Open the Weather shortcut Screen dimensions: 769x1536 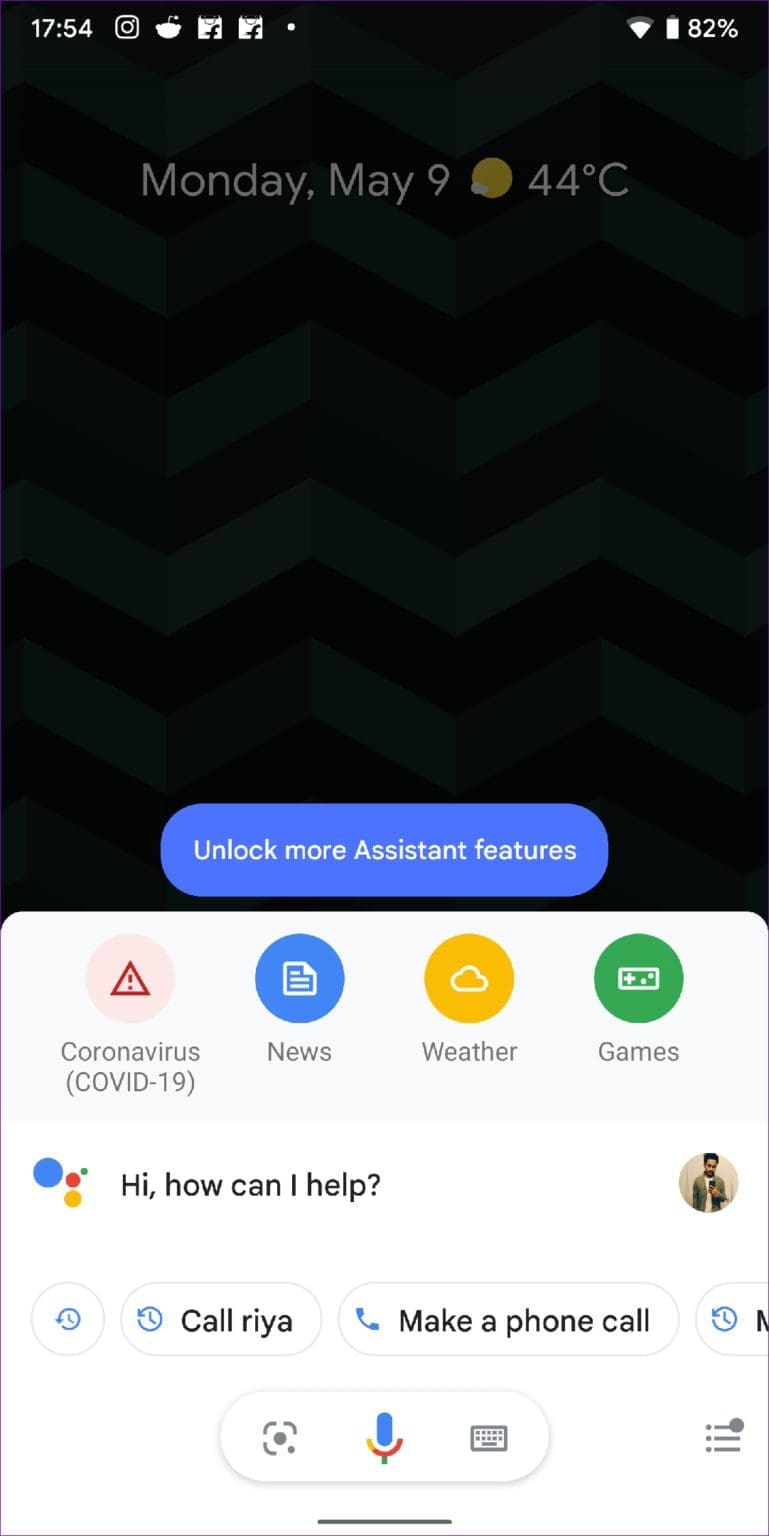pyautogui.click(x=469, y=978)
